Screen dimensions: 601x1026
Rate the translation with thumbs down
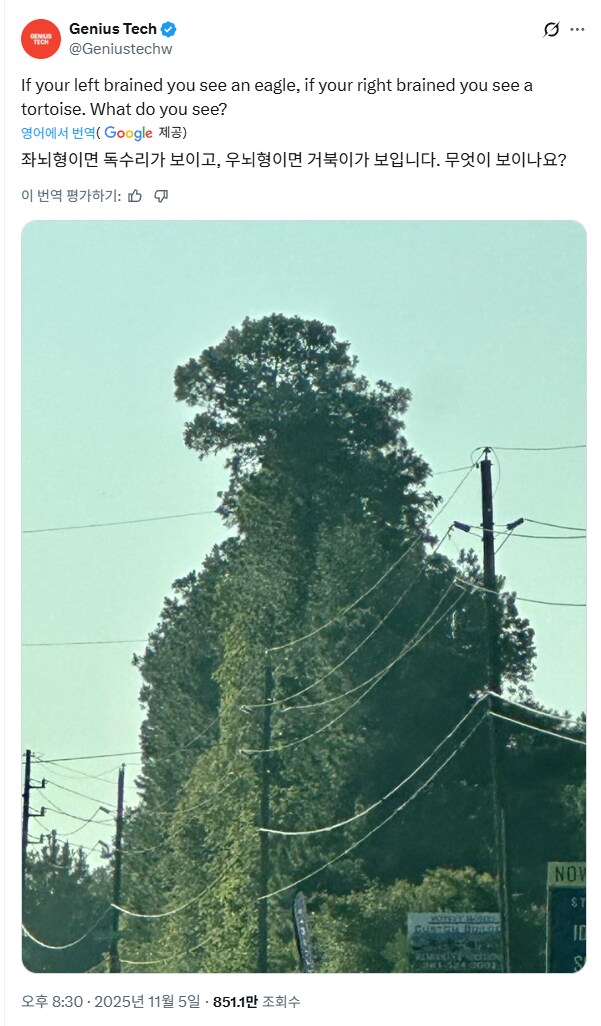tap(161, 196)
